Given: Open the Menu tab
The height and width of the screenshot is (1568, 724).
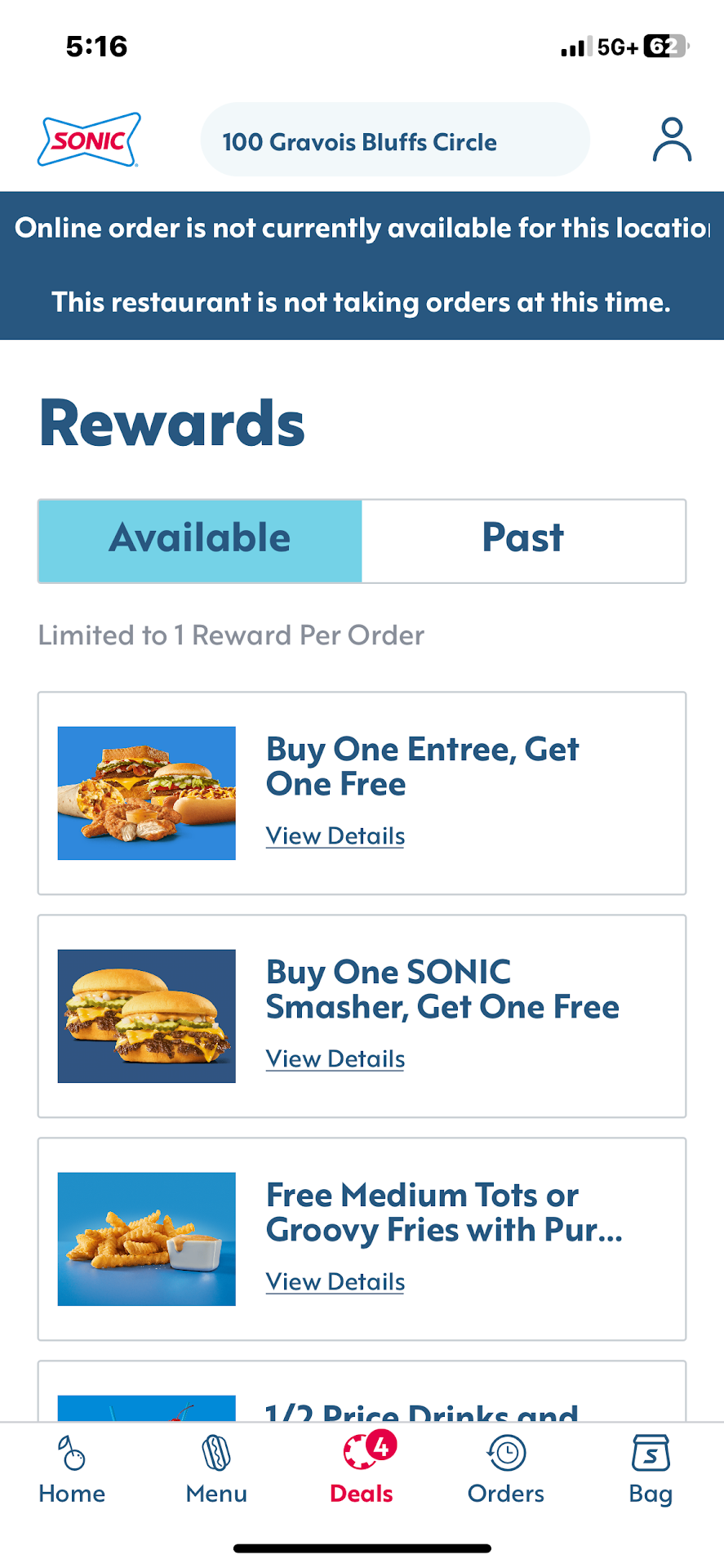Looking at the screenshot, I should point(216,1470).
